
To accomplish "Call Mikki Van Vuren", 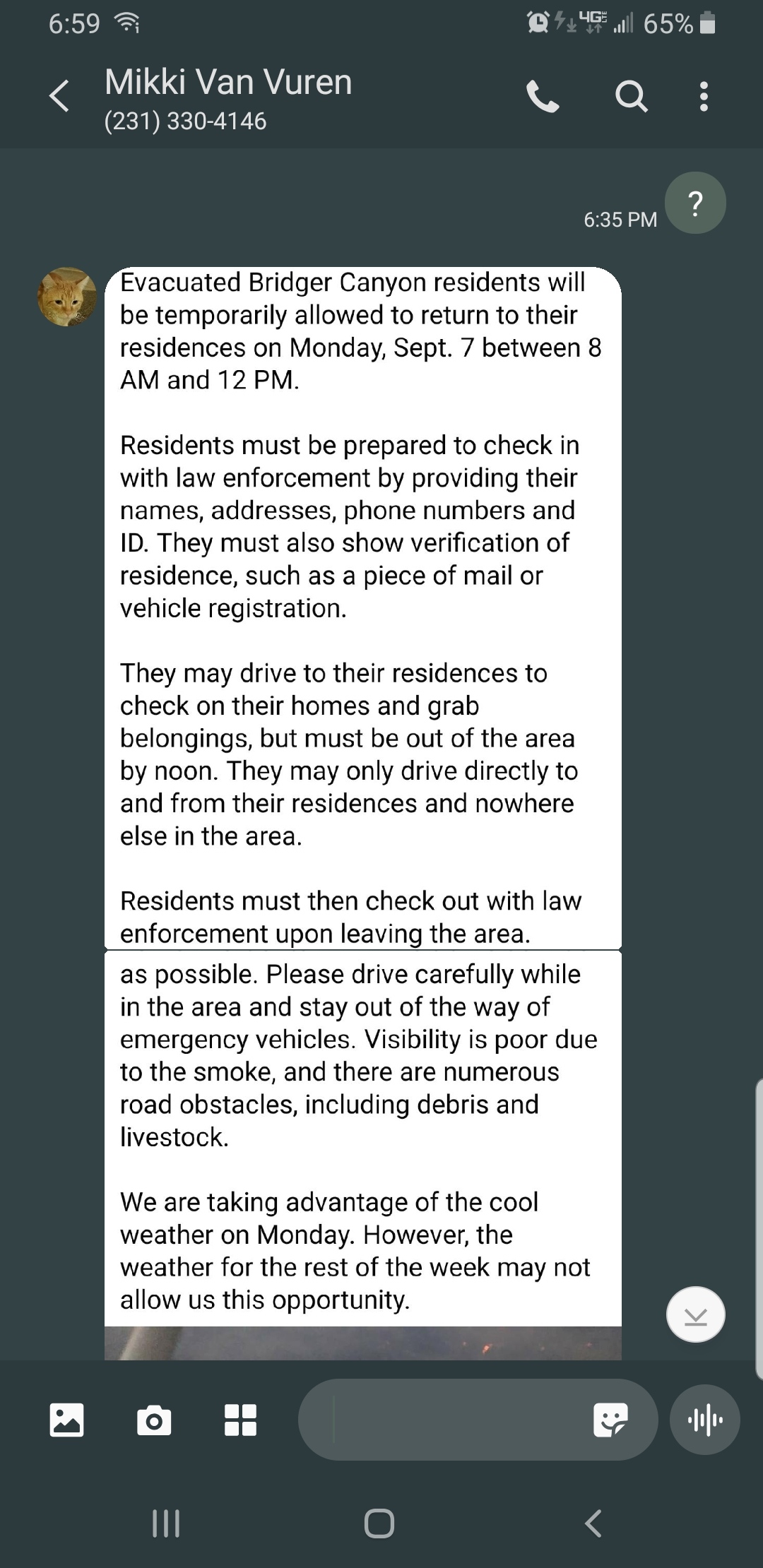I will point(543,97).
